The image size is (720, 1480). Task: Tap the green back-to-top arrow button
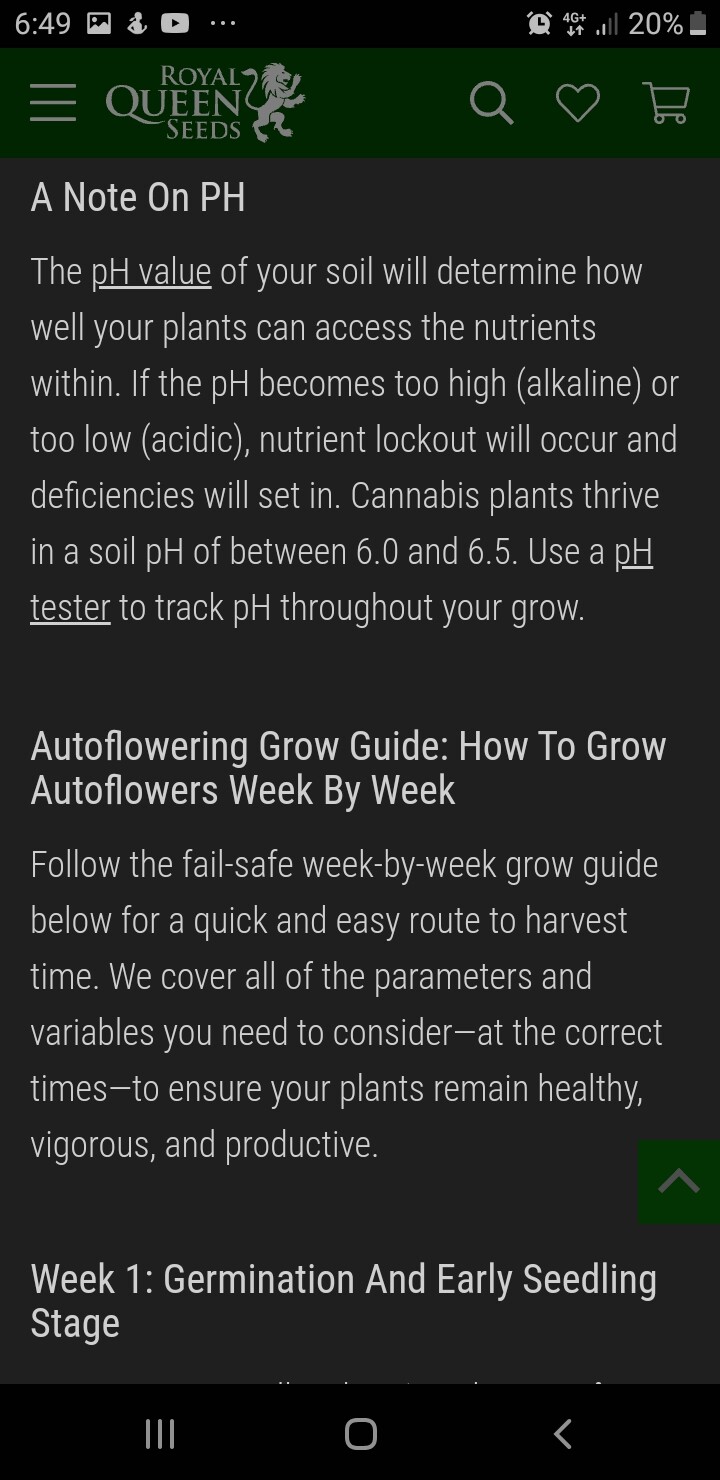pyautogui.click(x=679, y=1181)
